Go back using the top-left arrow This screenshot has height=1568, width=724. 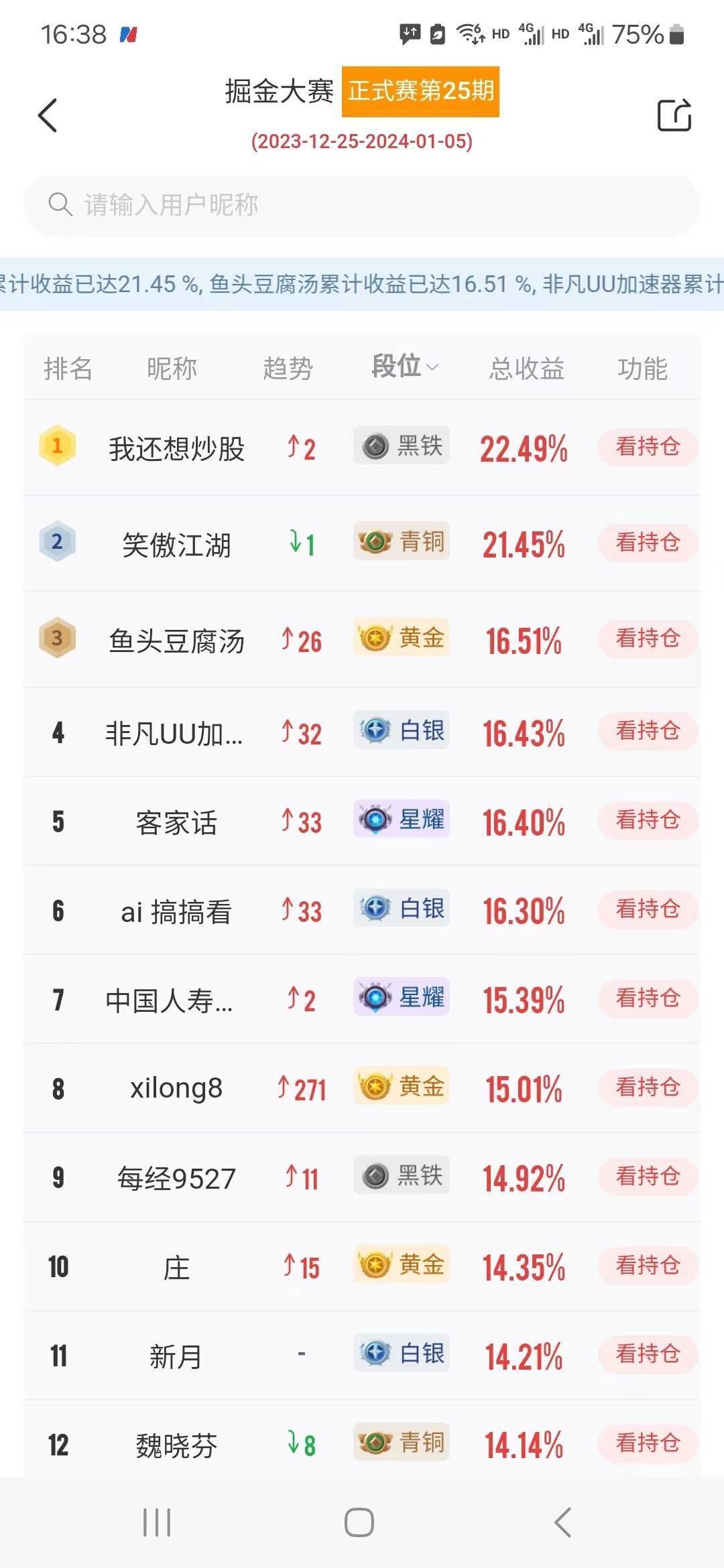[48, 115]
